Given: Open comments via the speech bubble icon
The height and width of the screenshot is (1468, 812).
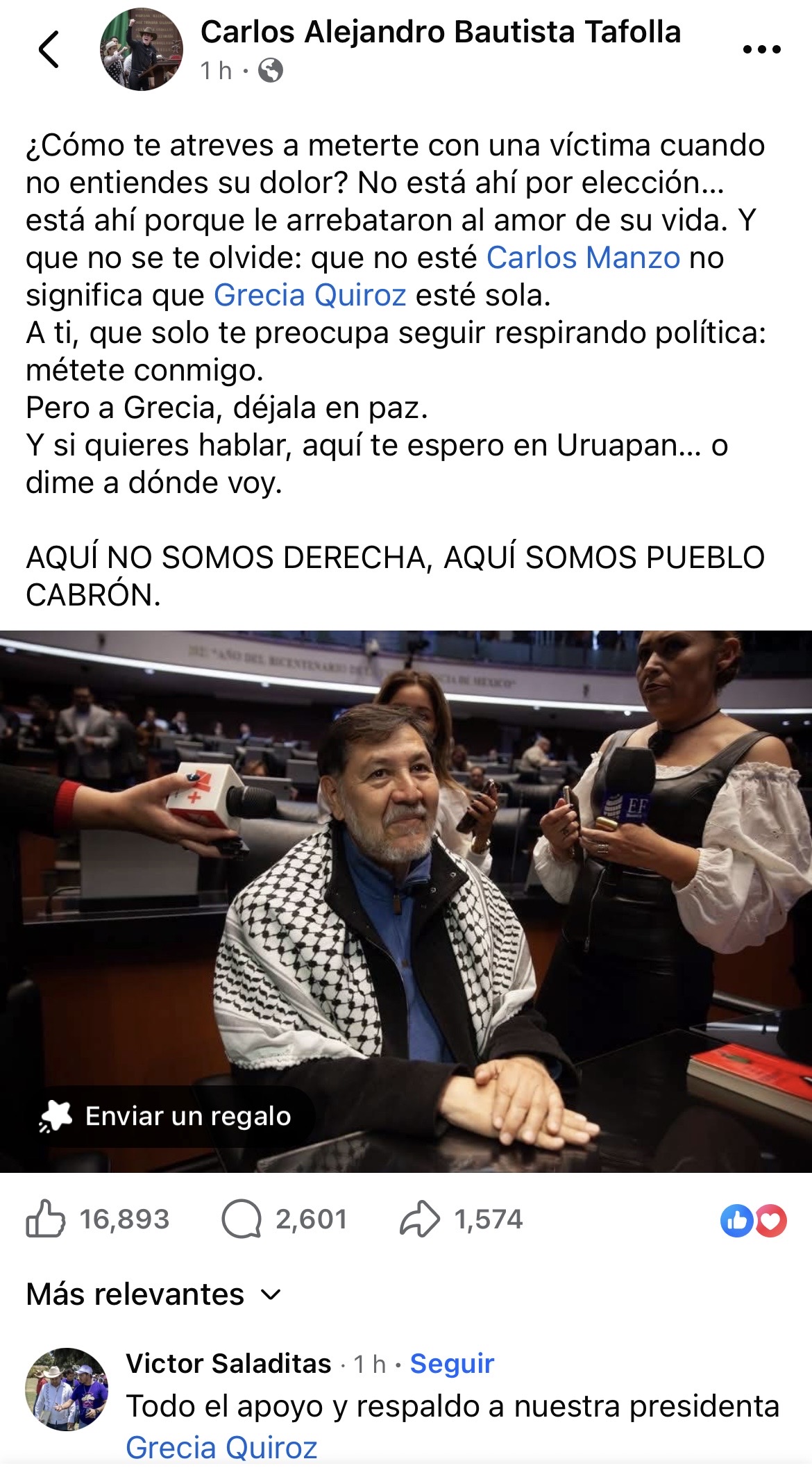Looking at the screenshot, I should (241, 1219).
